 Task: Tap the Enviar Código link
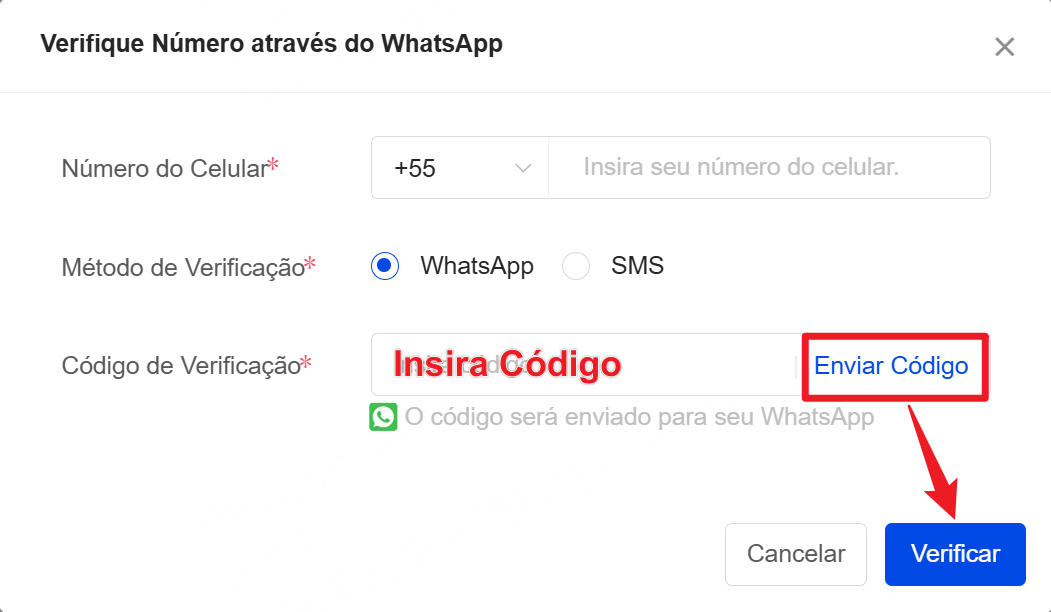point(891,366)
